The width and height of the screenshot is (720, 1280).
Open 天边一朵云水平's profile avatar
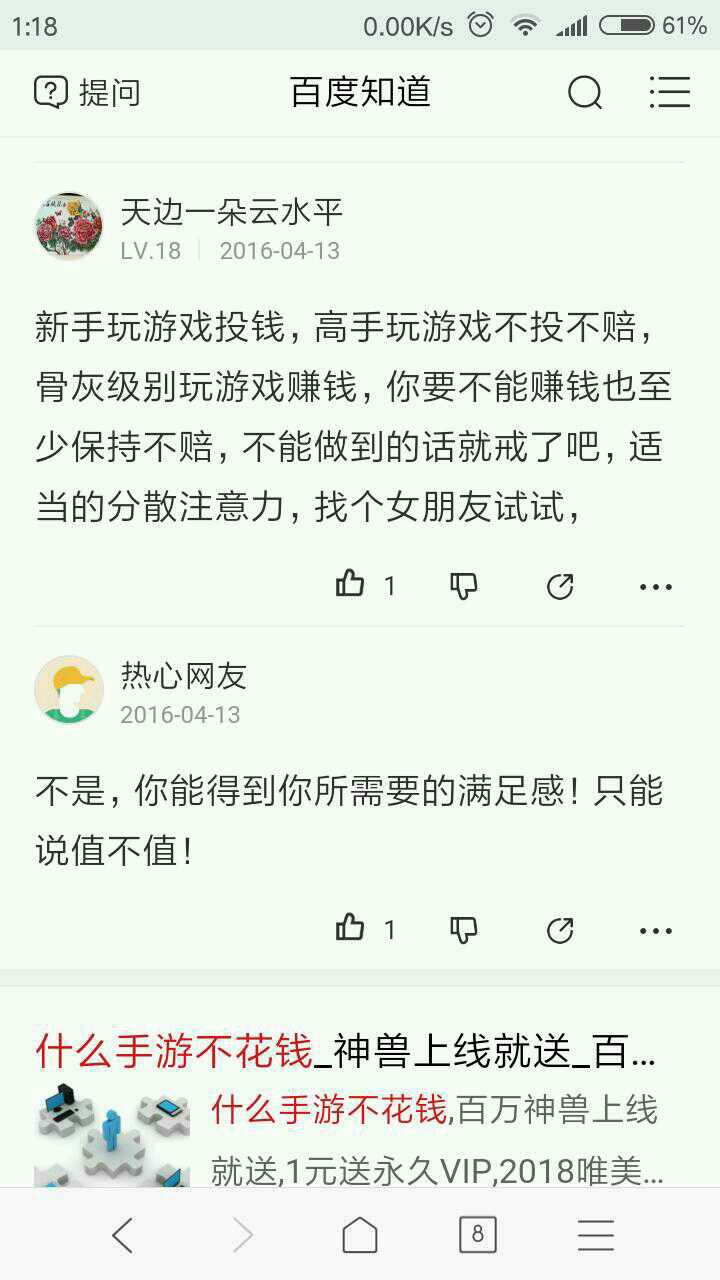pos(69,226)
